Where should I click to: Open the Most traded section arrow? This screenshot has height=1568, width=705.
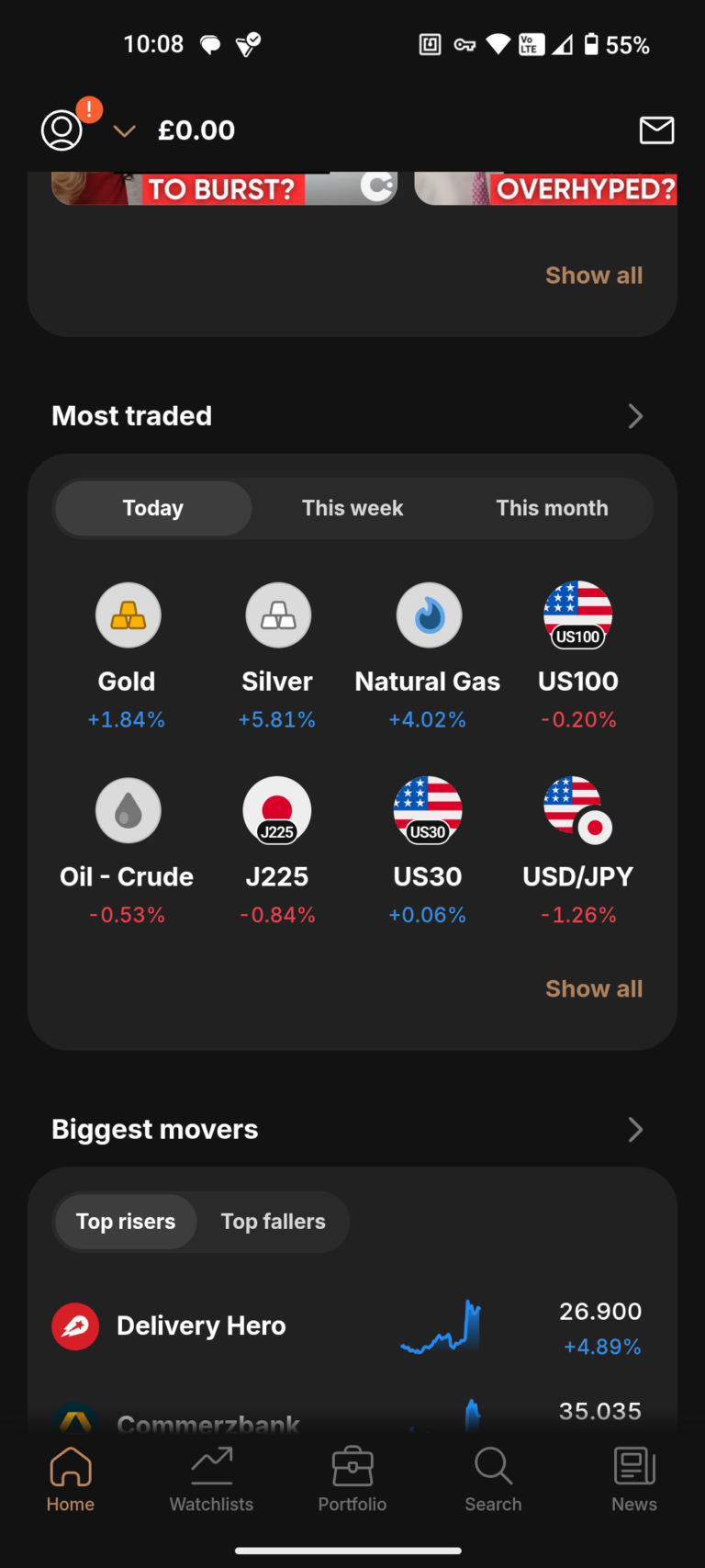(x=634, y=415)
